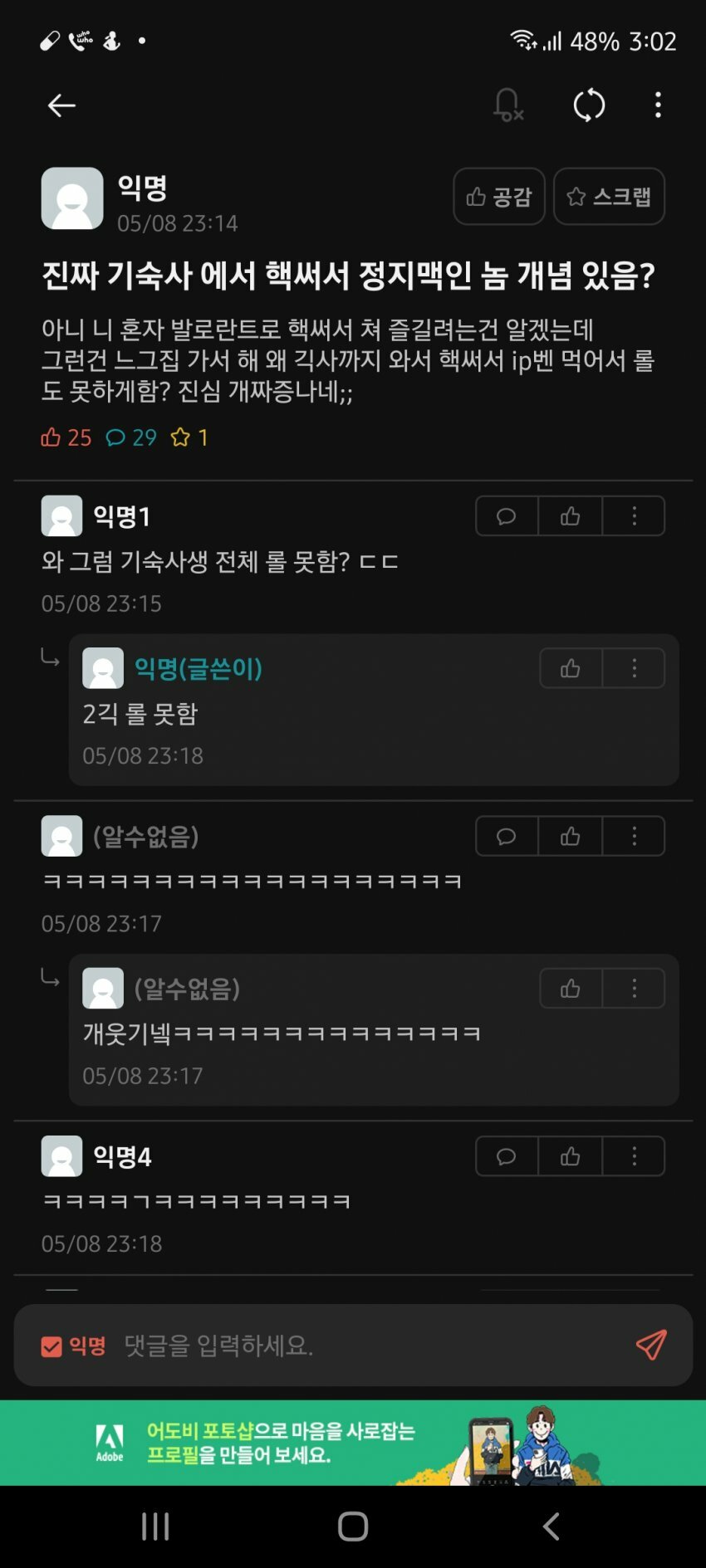Refresh the post
The height and width of the screenshot is (1568, 706).
tap(589, 105)
